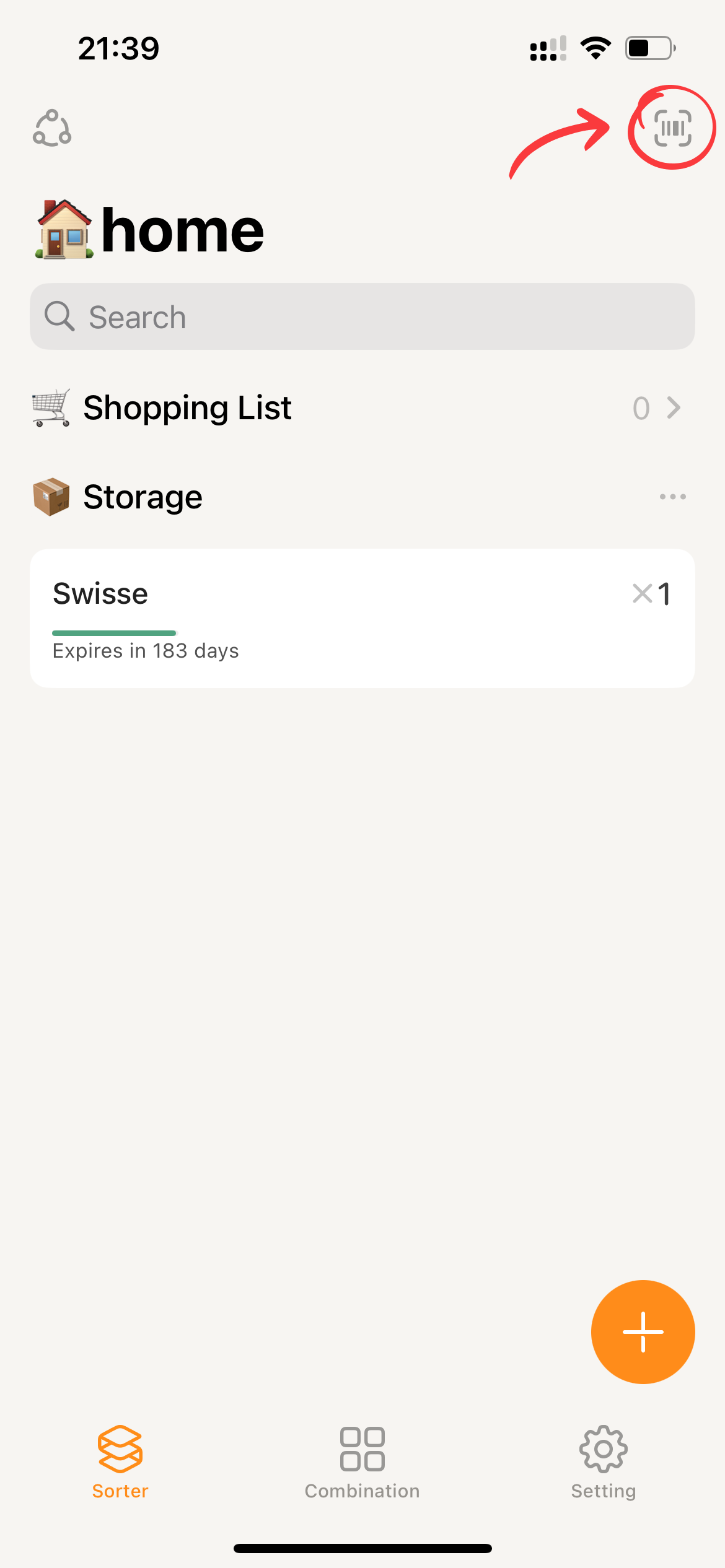The height and width of the screenshot is (1568, 725).
Task: Open the barcode scanner icon
Action: pyautogui.click(x=672, y=128)
